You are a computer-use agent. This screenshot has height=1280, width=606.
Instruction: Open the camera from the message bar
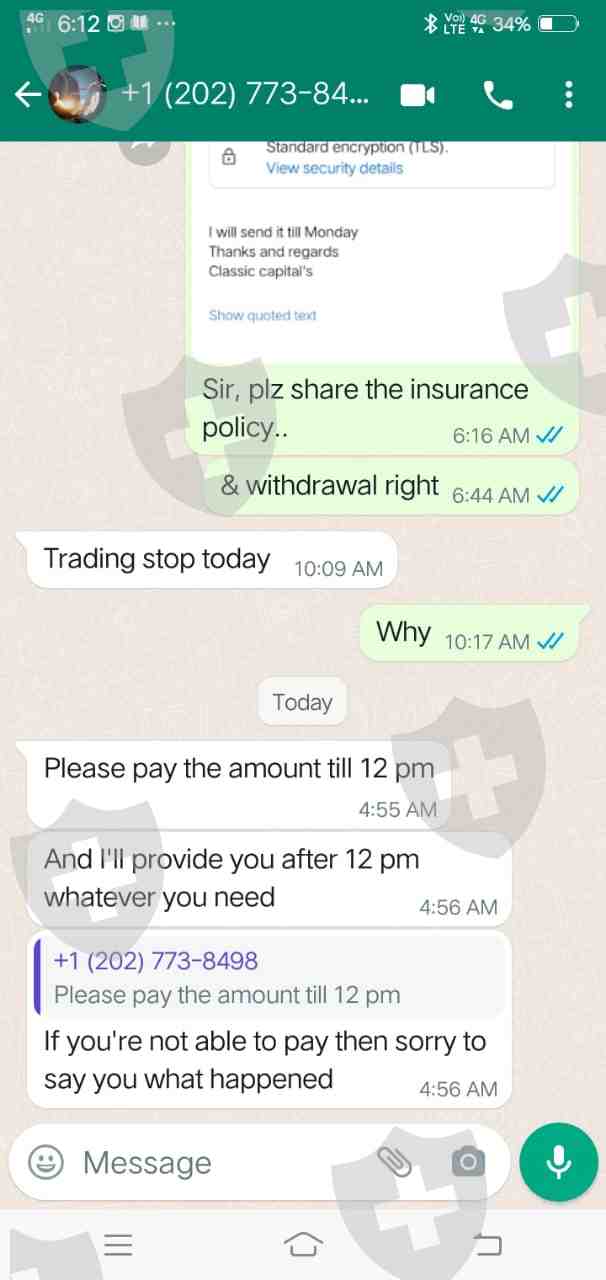pos(468,1162)
